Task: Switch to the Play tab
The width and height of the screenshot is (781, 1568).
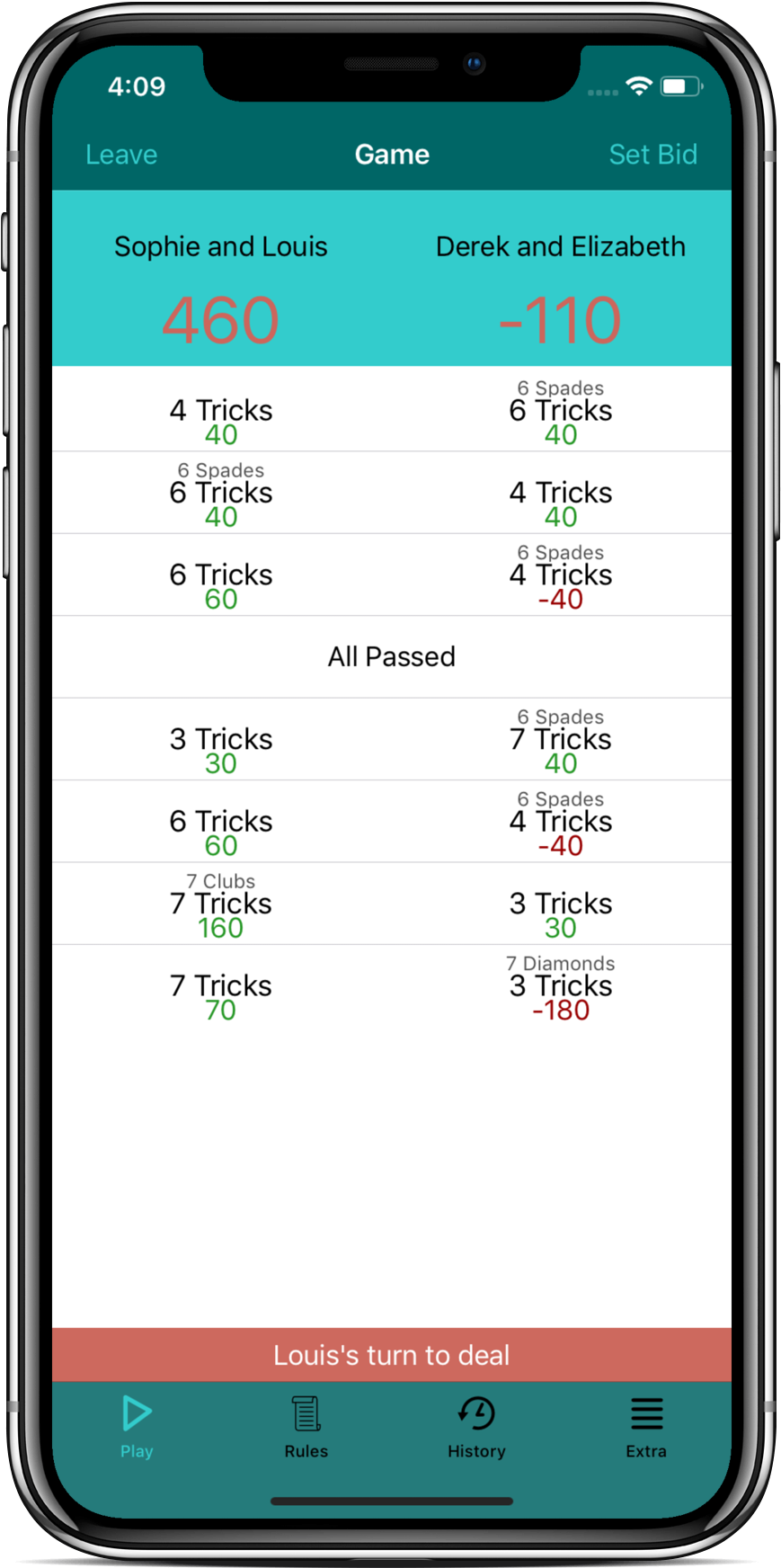Action: [x=137, y=1427]
